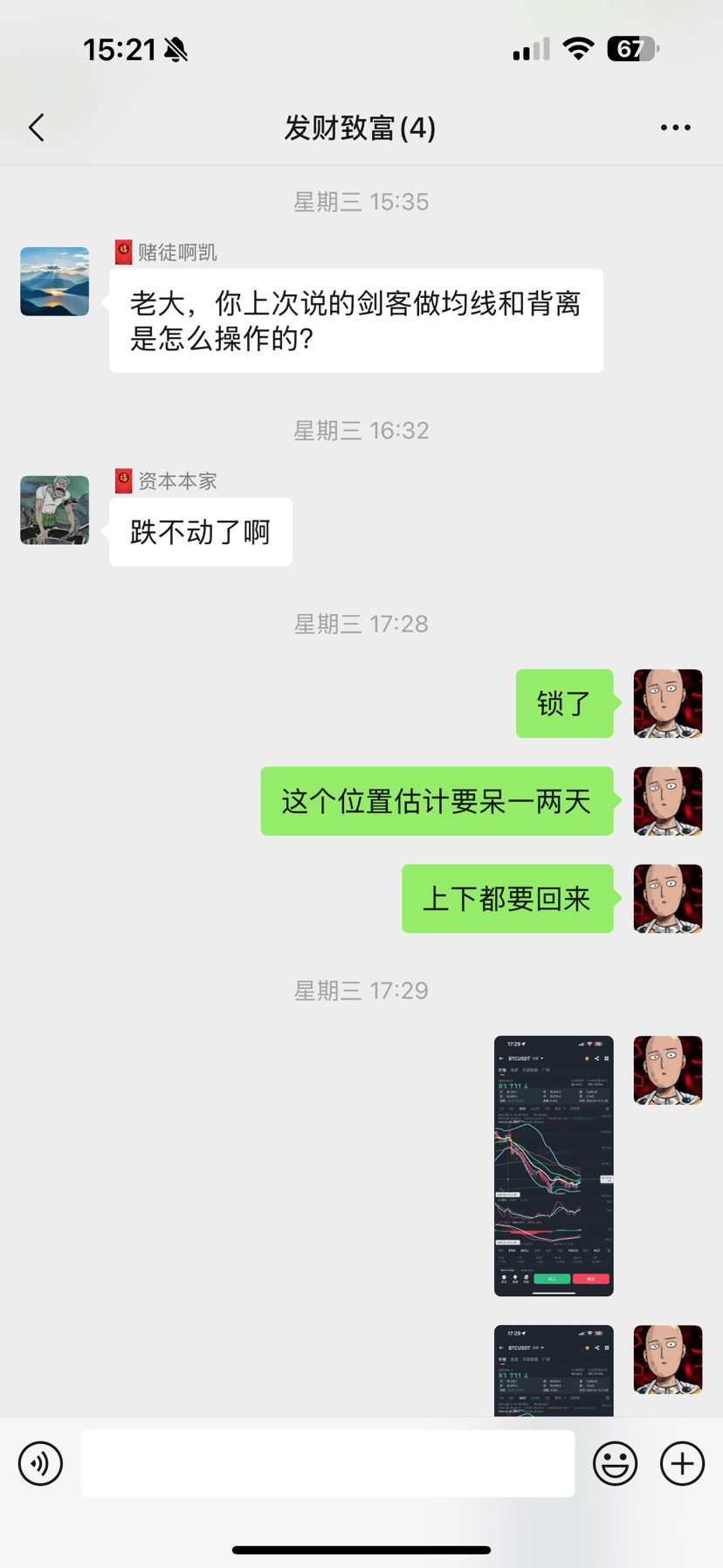Switch to voice message input
This screenshot has height=1568, width=723.
(x=41, y=1463)
